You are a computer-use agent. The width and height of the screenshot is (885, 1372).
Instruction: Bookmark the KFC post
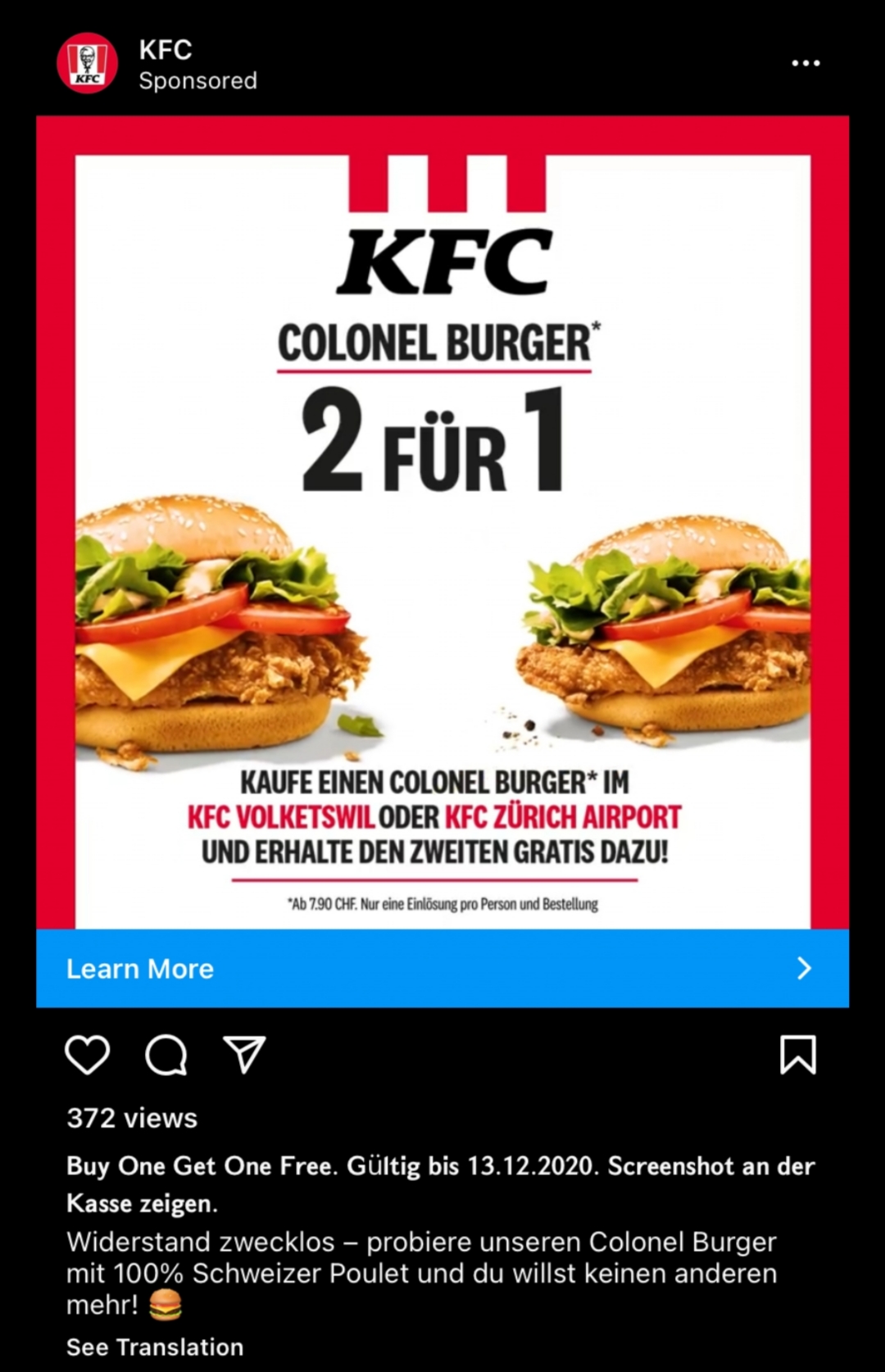797,1054
